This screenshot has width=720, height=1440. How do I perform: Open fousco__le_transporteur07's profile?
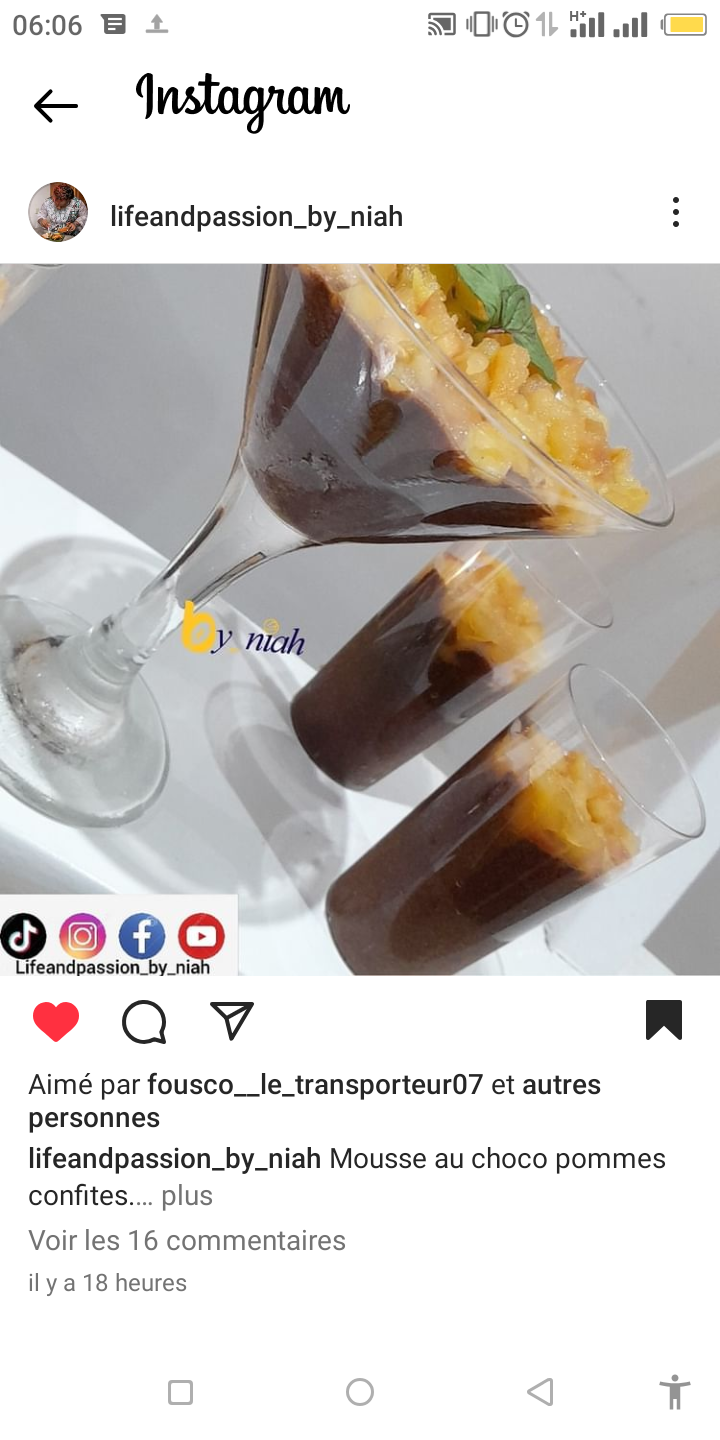pos(315,1084)
